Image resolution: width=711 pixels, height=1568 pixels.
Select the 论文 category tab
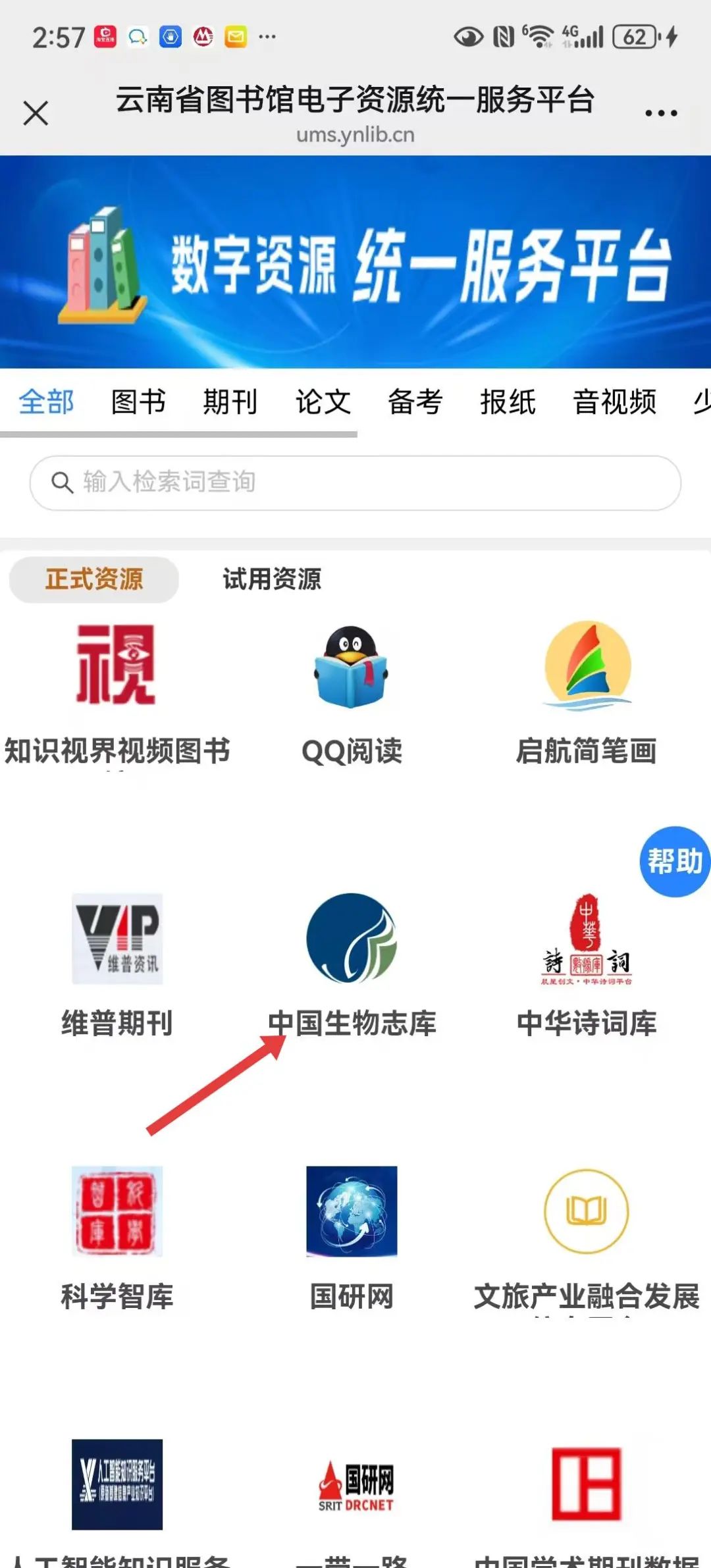click(x=322, y=402)
